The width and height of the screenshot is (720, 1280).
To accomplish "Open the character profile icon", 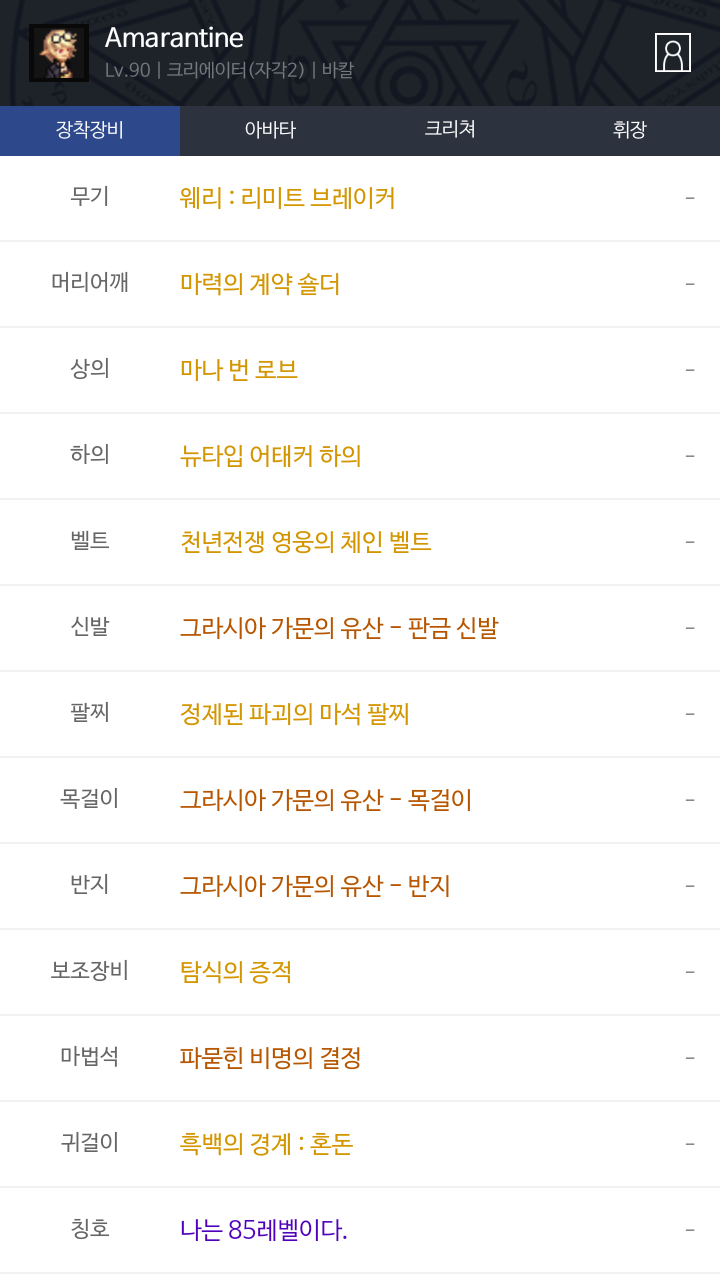I will coord(672,53).
